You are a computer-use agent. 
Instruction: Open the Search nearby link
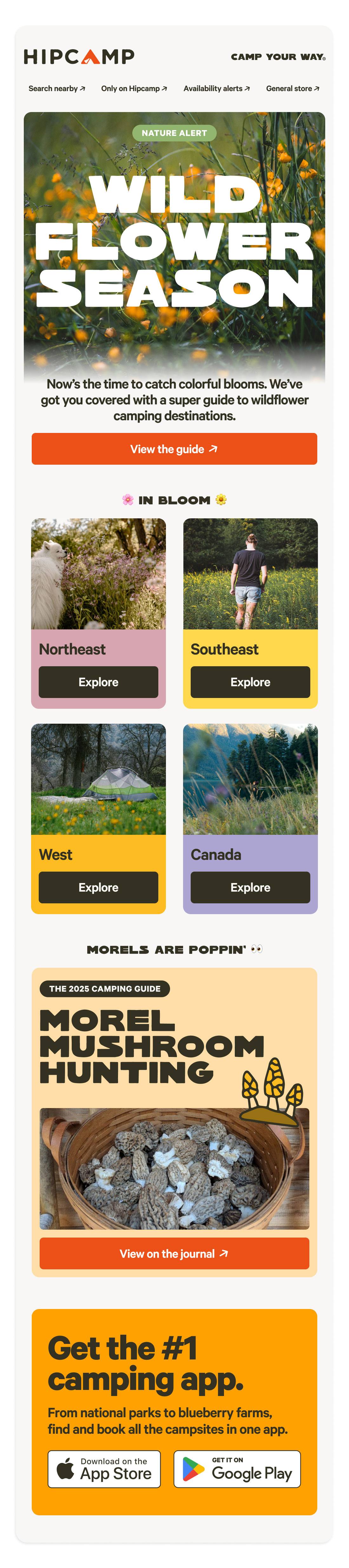coord(56,88)
